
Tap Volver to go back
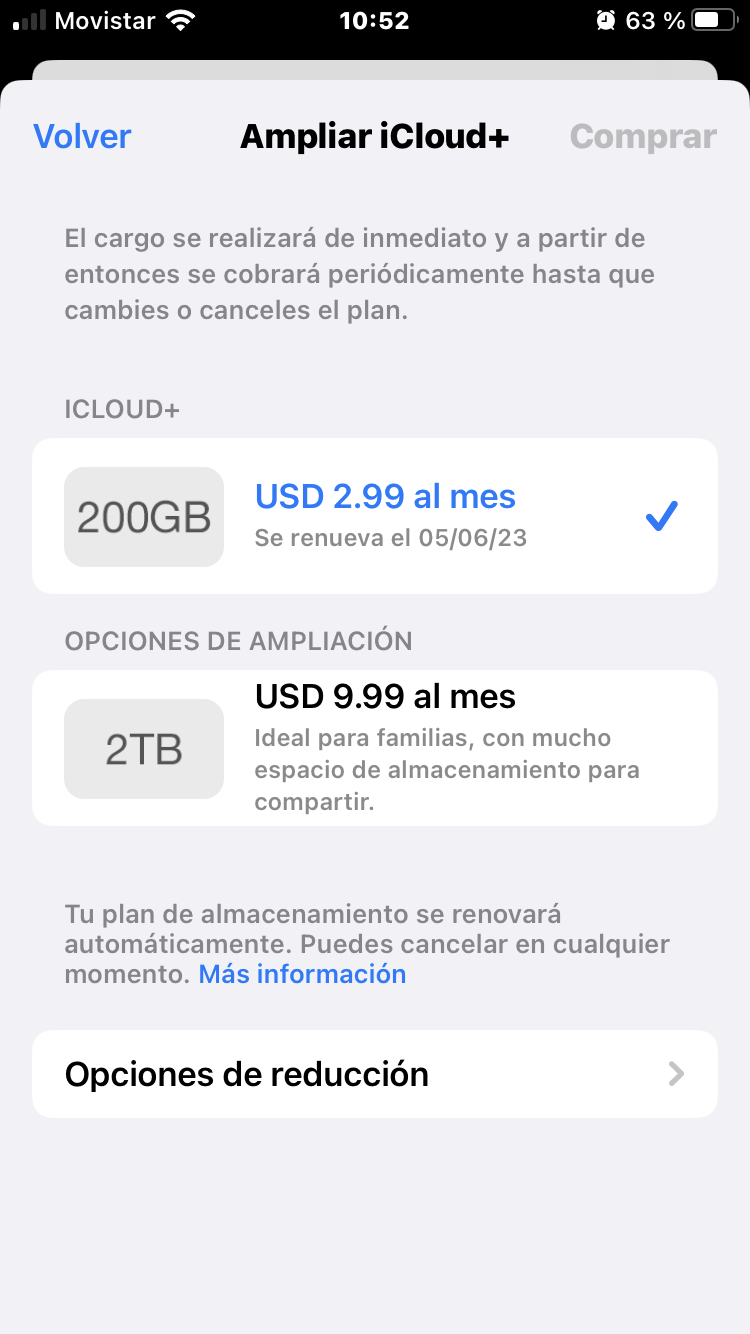pyautogui.click(x=82, y=137)
